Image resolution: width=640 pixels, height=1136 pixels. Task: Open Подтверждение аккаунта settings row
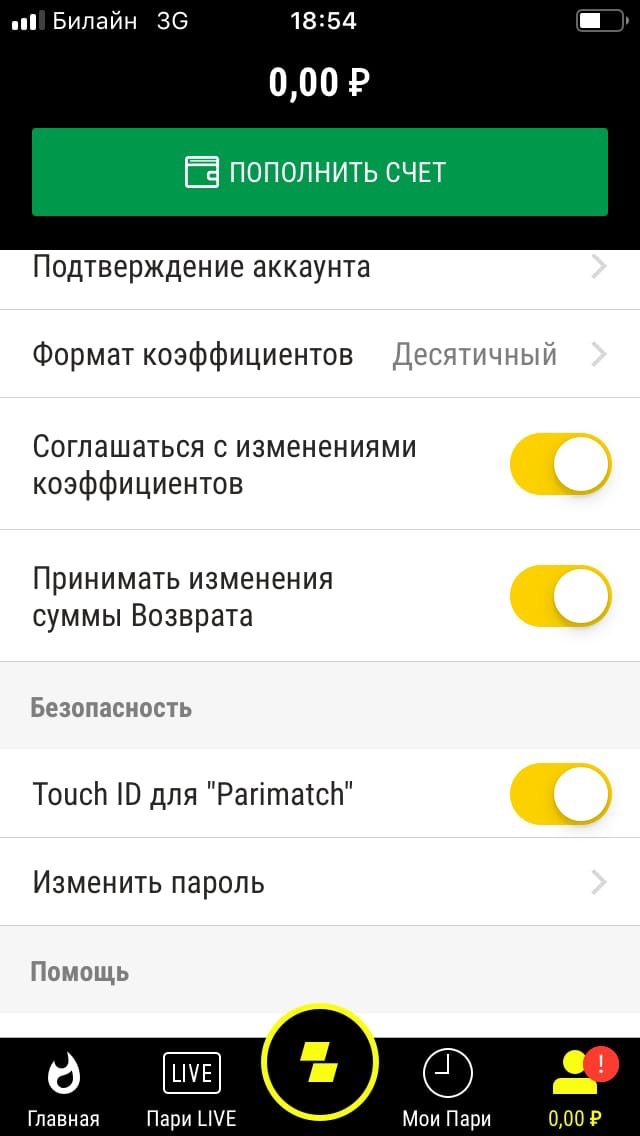click(x=320, y=268)
